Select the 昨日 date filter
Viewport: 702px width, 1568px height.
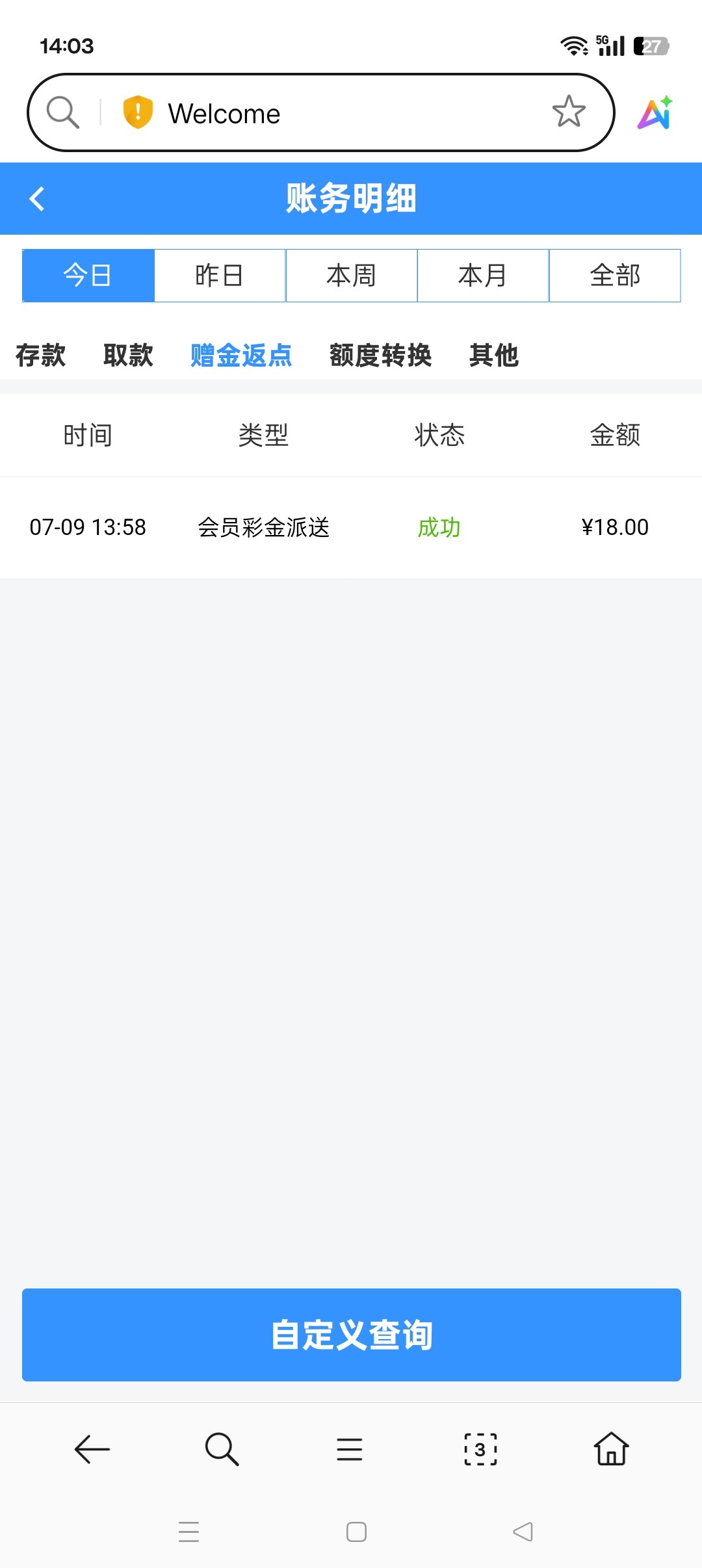[x=220, y=275]
